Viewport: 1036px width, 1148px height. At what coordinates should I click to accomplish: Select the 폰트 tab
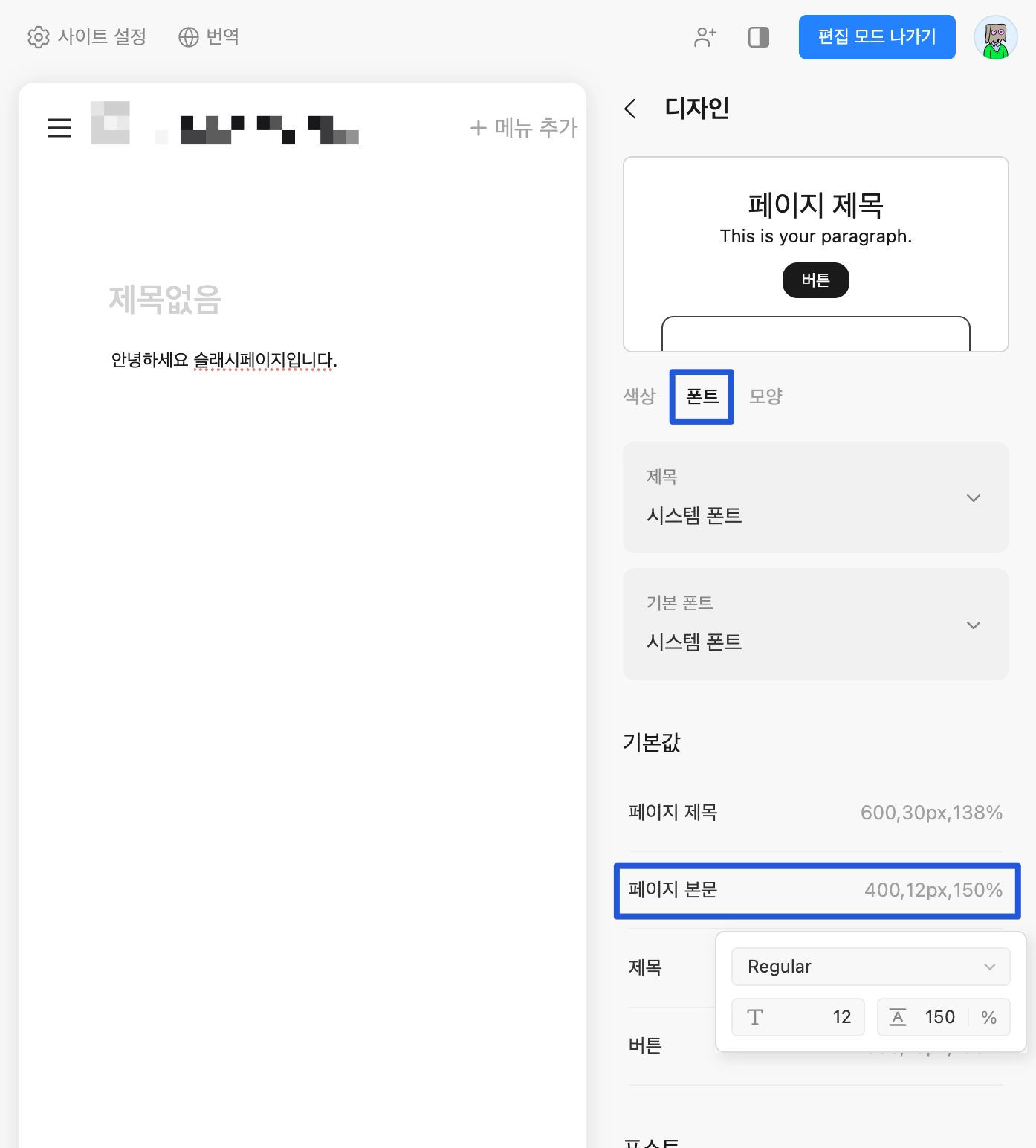pos(702,396)
